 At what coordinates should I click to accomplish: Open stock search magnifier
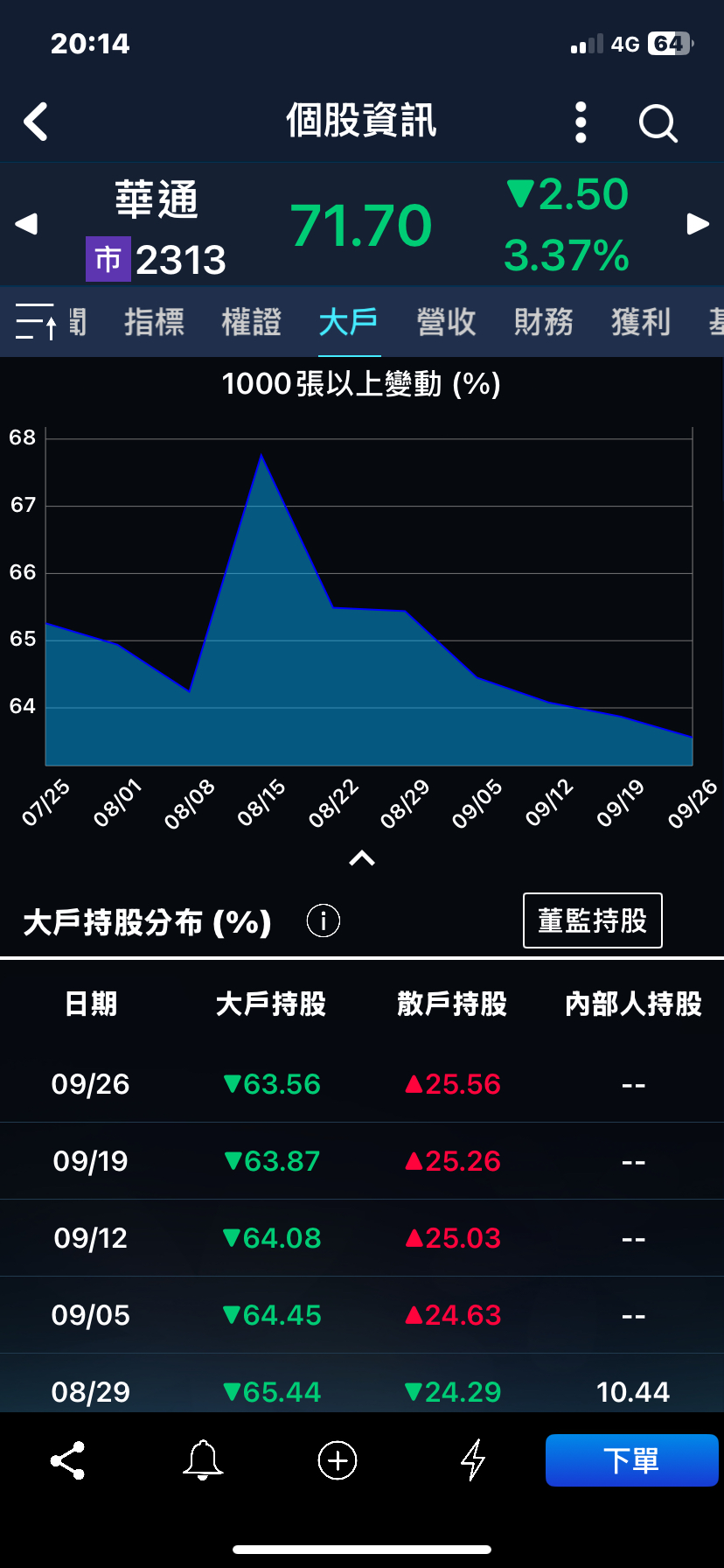pyautogui.click(x=658, y=122)
